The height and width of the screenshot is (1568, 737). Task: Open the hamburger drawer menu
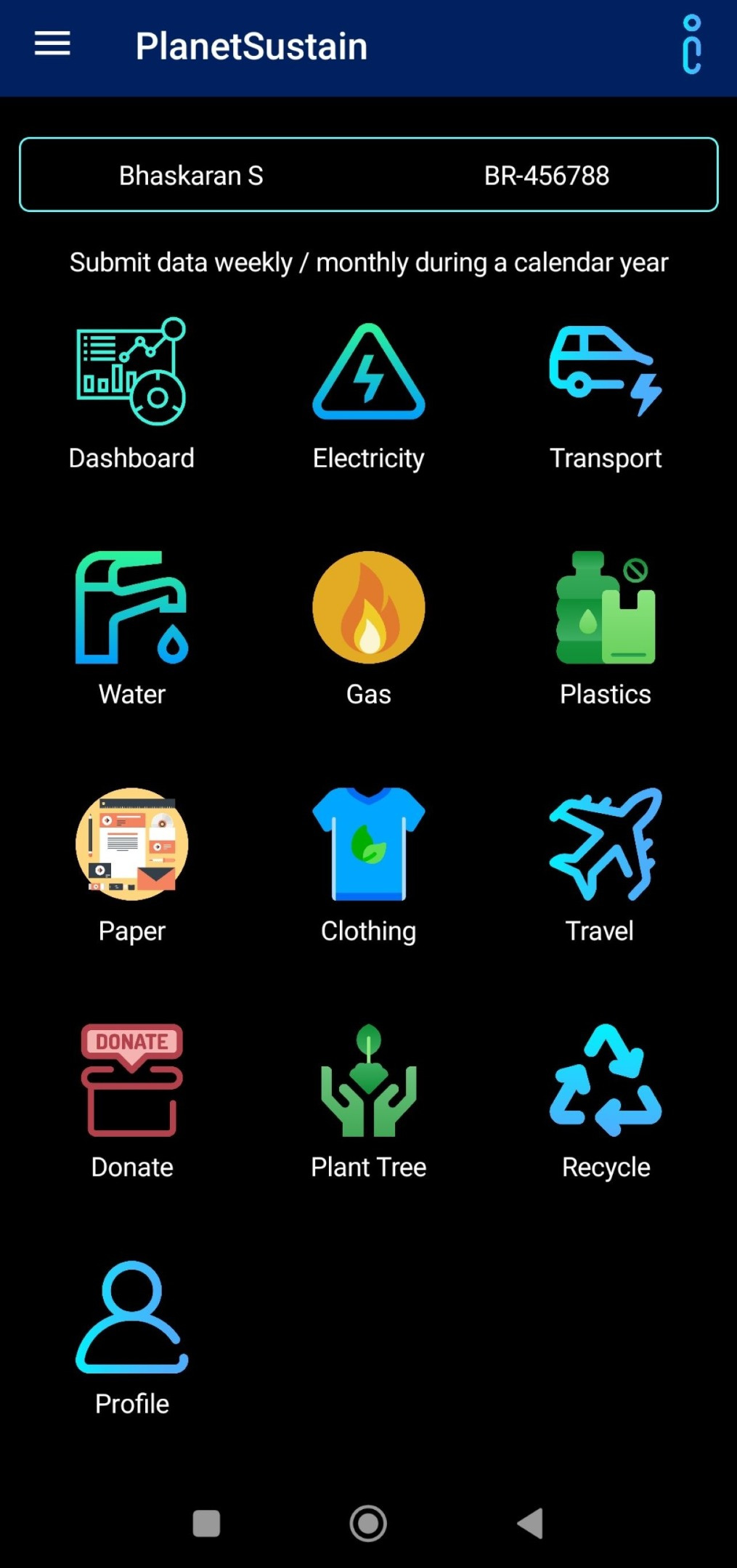point(52,45)
